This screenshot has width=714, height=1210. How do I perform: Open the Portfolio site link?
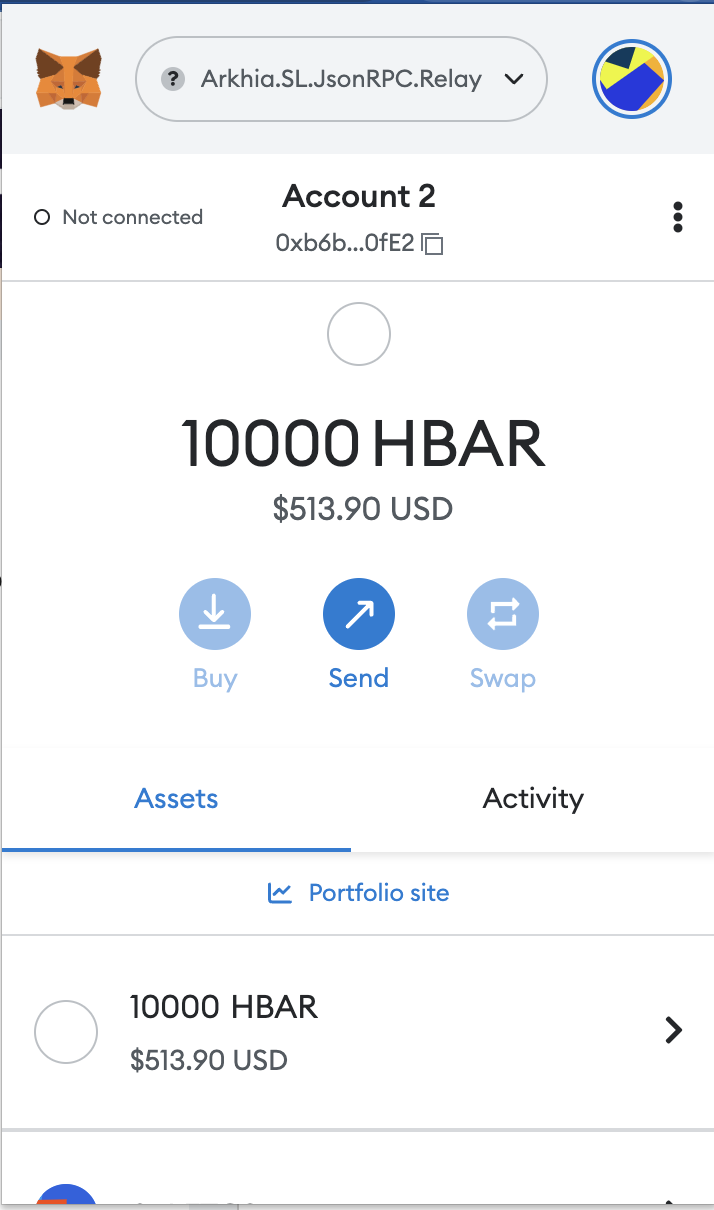tap(358, 893)
